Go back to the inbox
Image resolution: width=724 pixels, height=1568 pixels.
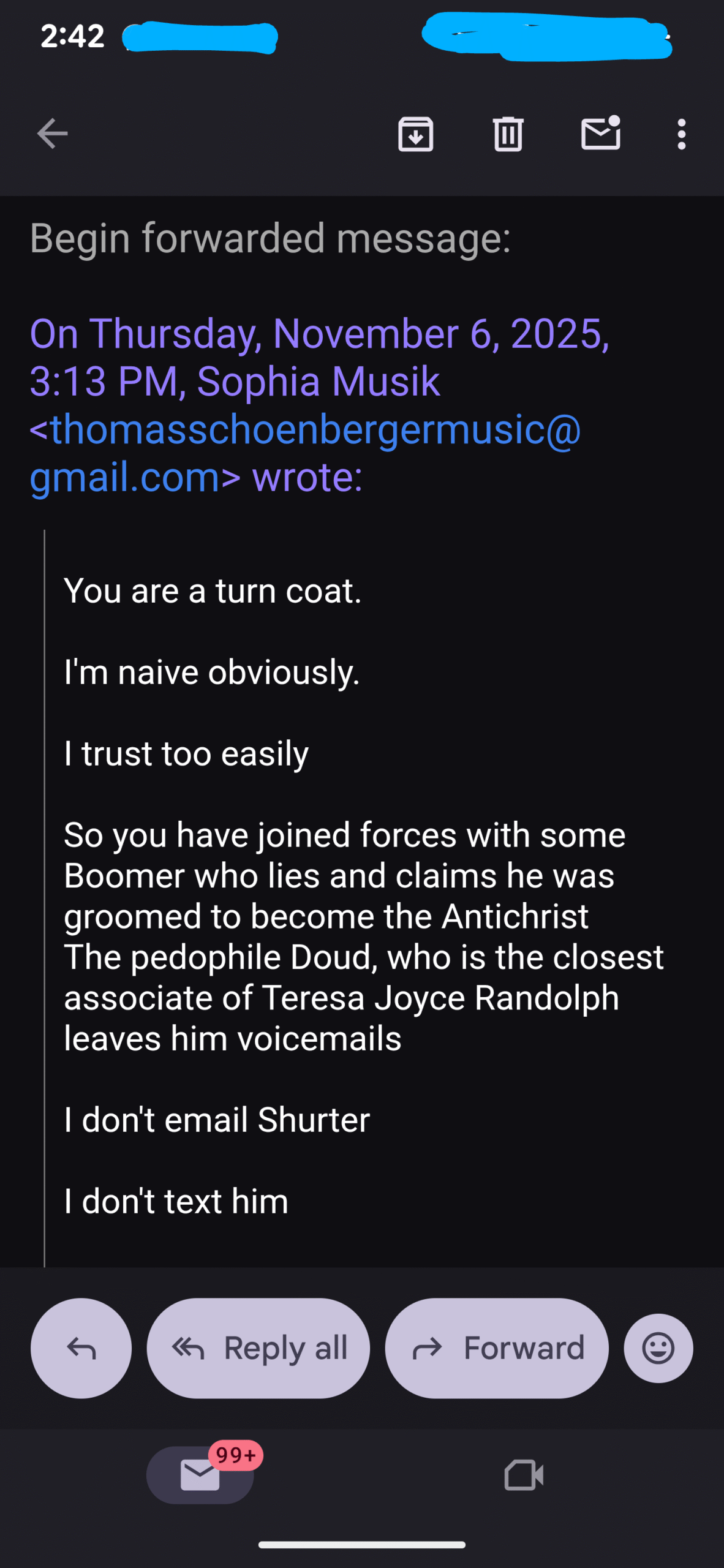tap(52, 134)
